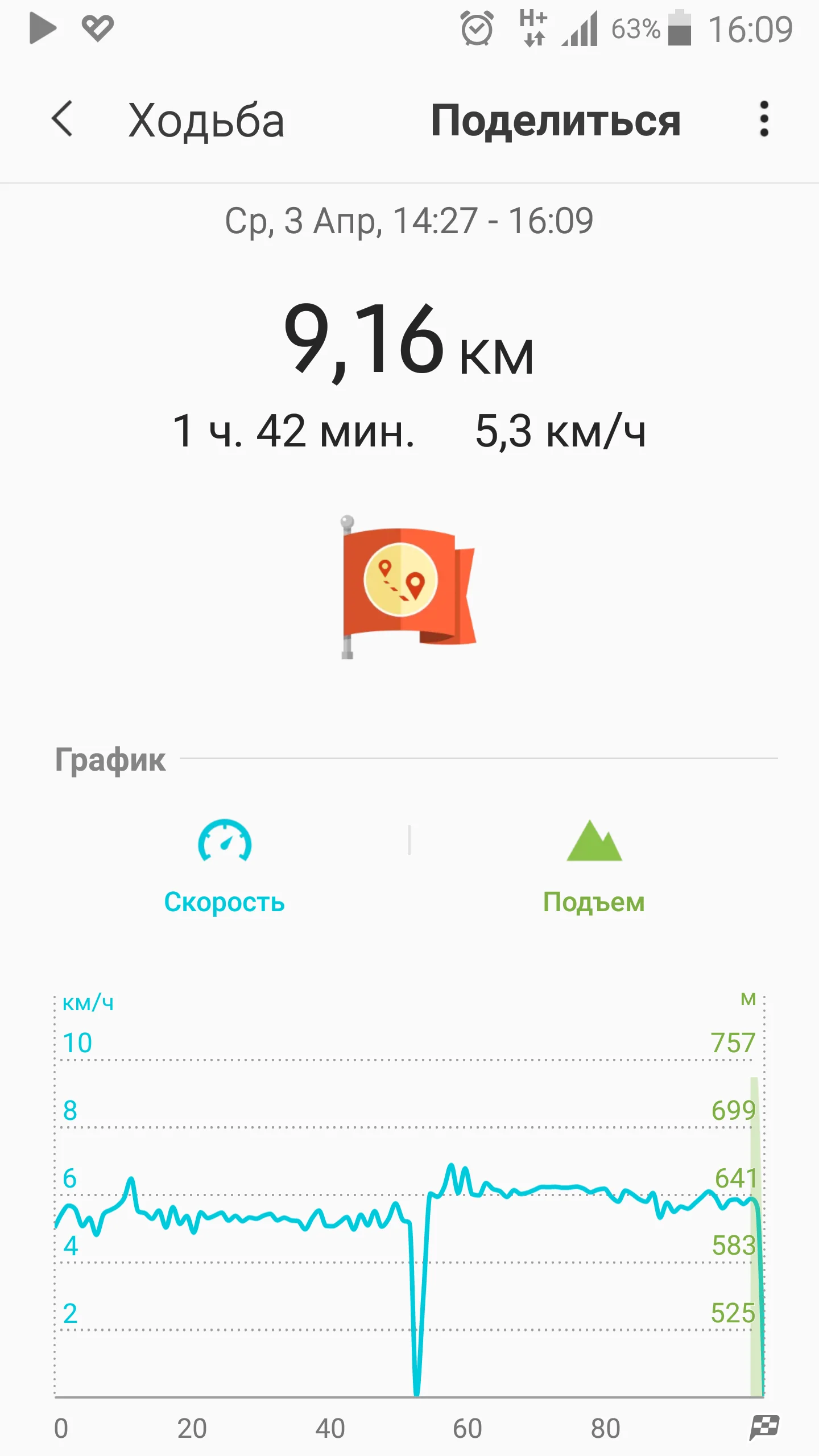Open the three-dot overflow menu
The height and width of the screenshot is (1456, 819).
pos(764,119)
